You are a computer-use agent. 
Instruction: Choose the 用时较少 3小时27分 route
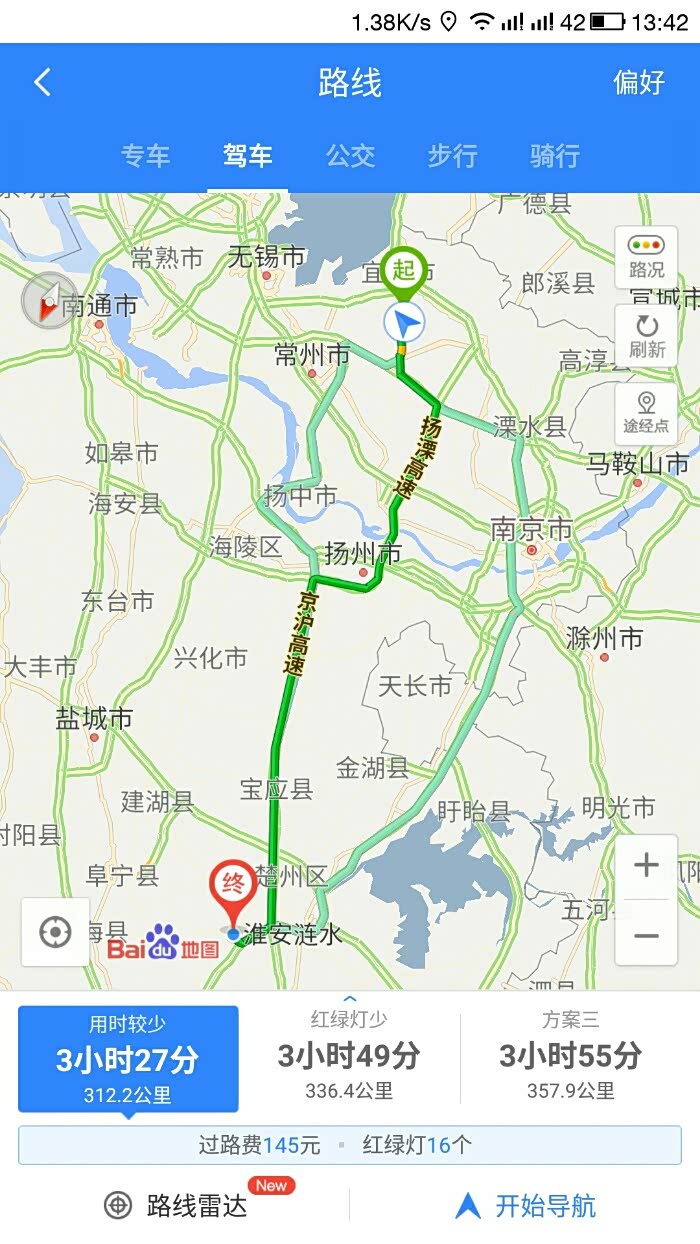(x=128, y=1059)
